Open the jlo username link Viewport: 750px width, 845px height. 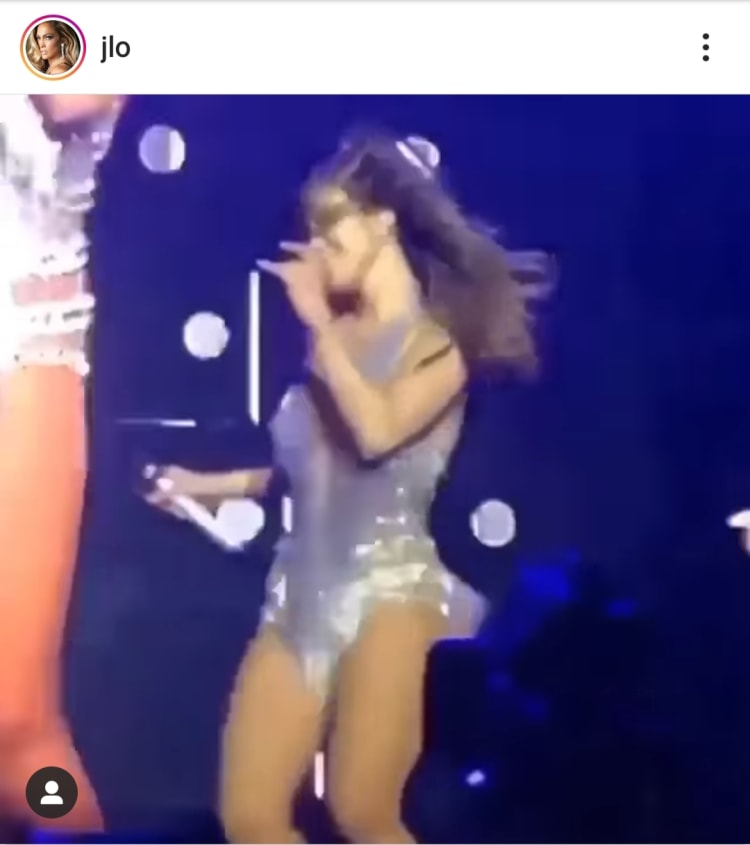tap(115, 47)
